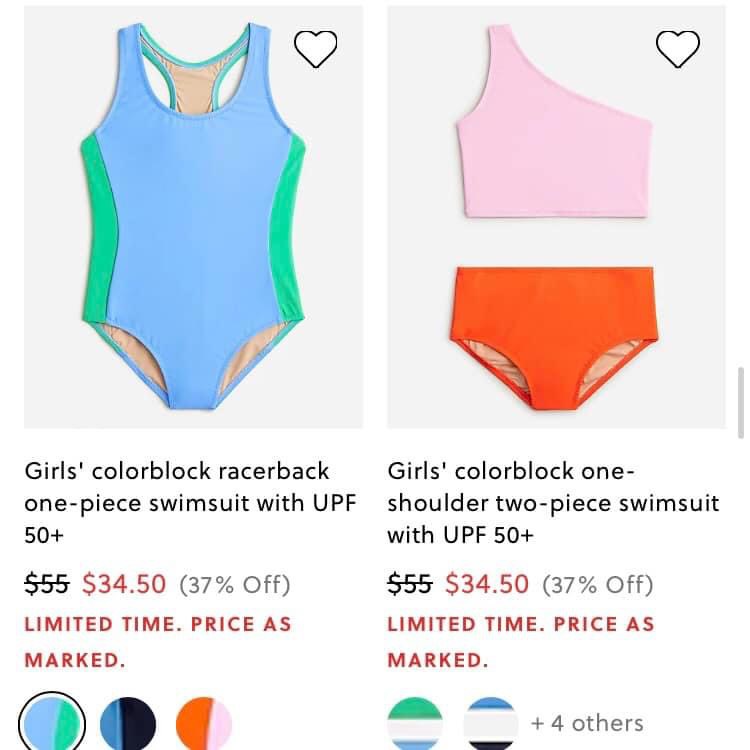This screenshot has width=750, height=750.
Task: Open the pink and orange two-piece swimsuit image
Action: (556, 217)
